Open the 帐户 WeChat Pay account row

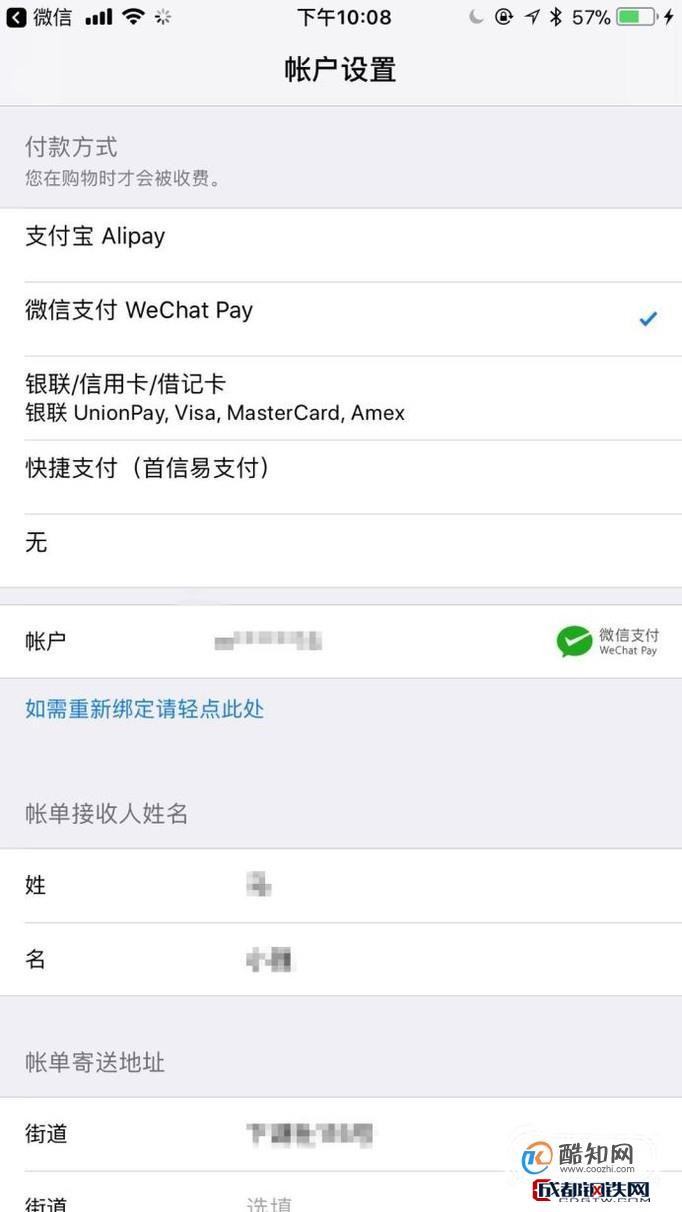coord(340,641)
